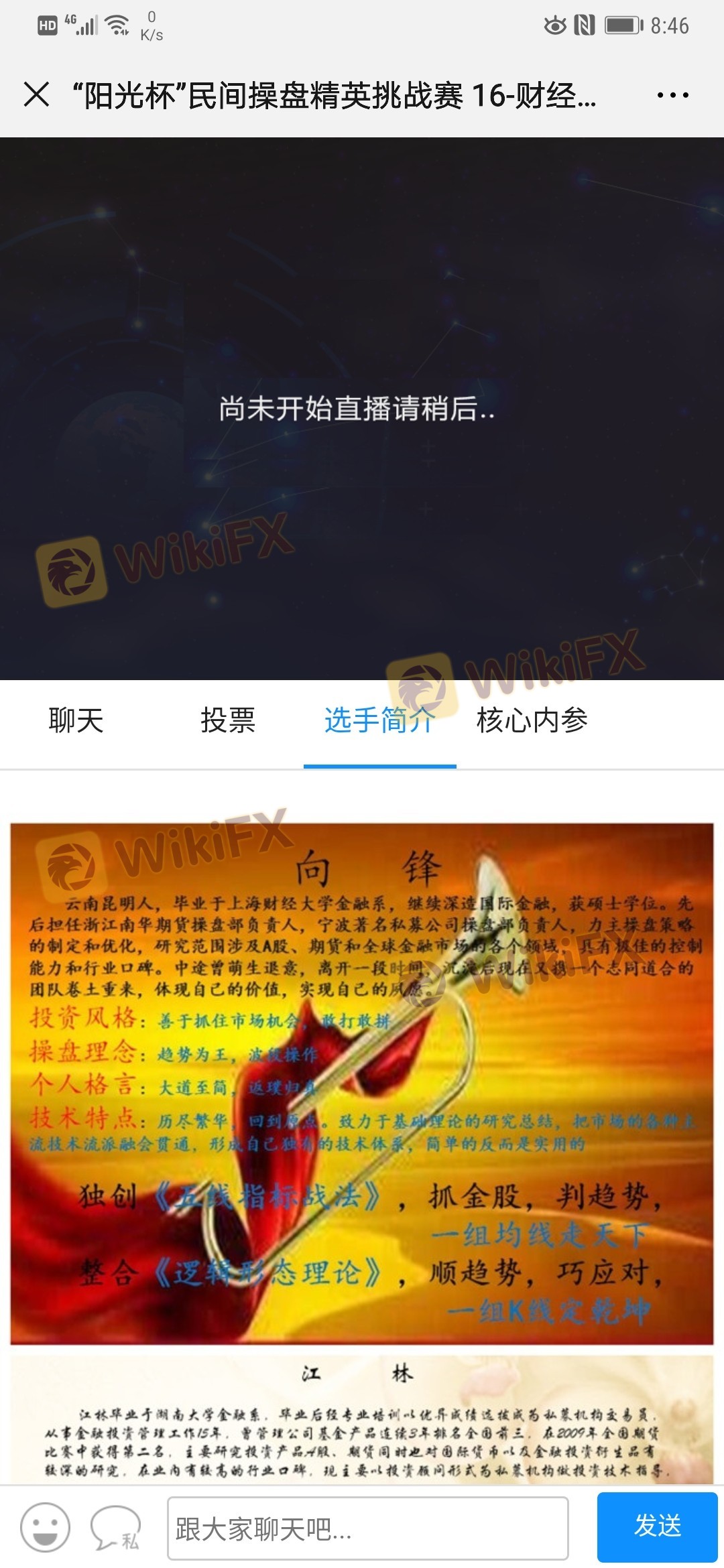Focus the 跟大家聊天吧 message field
This screenshot has width=724, height=1568.
(367, 1528)
